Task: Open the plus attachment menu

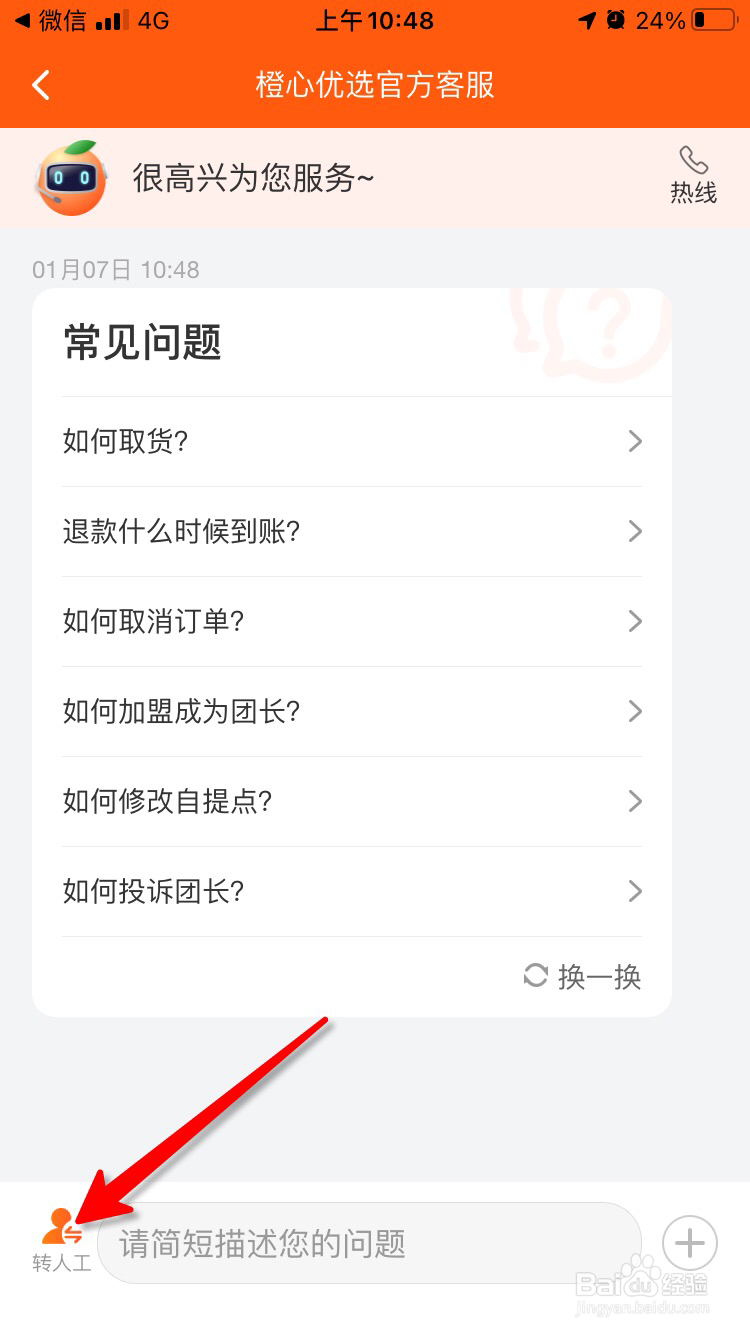Action: coord(688,1243)
